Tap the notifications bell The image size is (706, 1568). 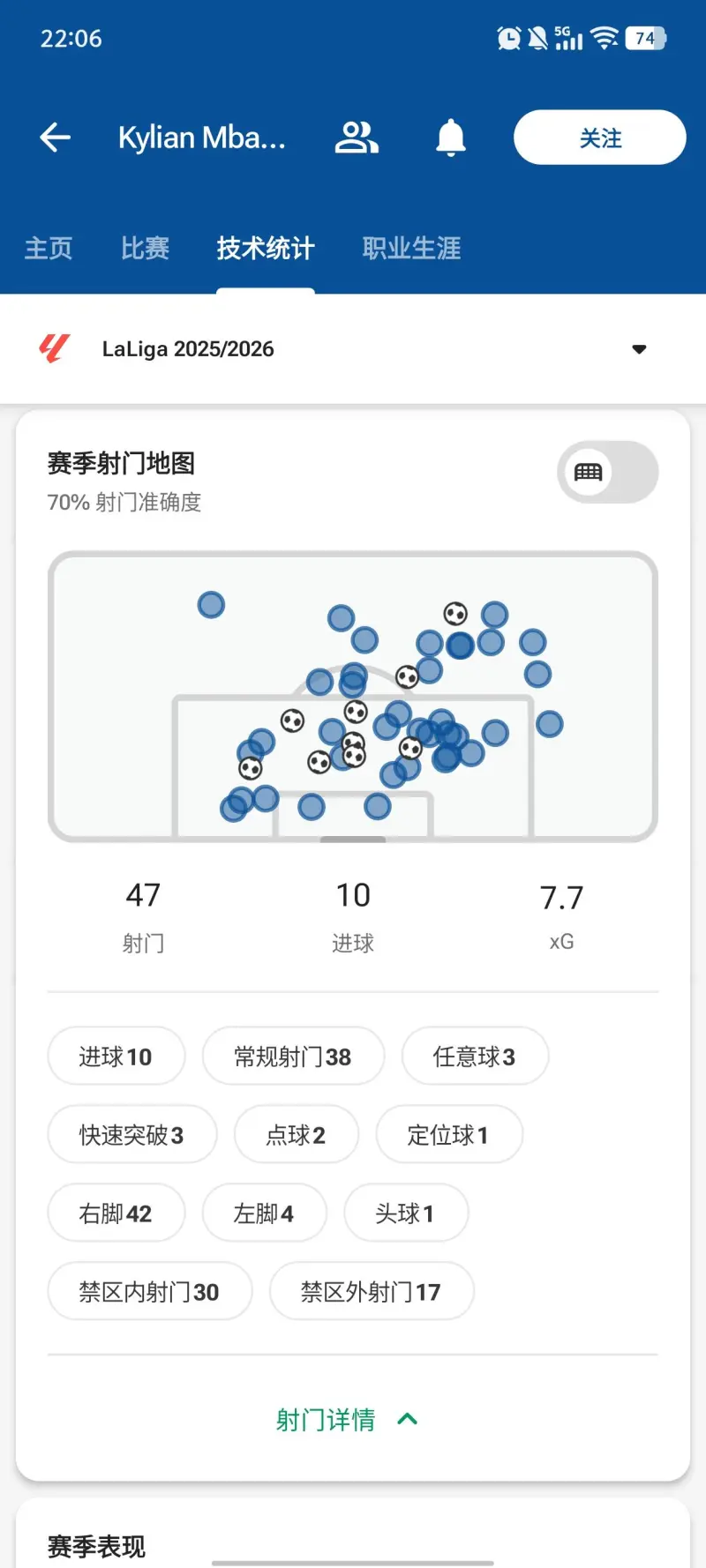(450, 138)
